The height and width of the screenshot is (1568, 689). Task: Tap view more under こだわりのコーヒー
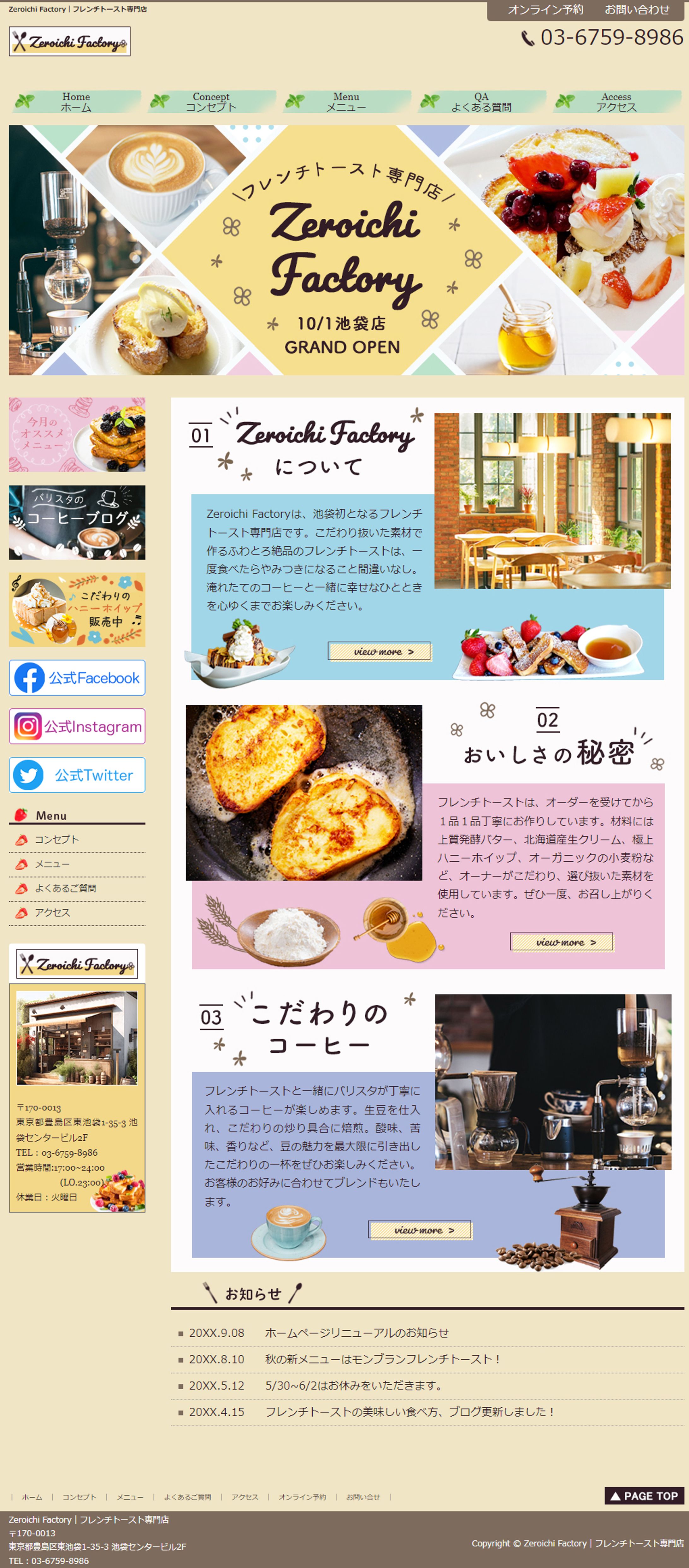click(420, 1230)
